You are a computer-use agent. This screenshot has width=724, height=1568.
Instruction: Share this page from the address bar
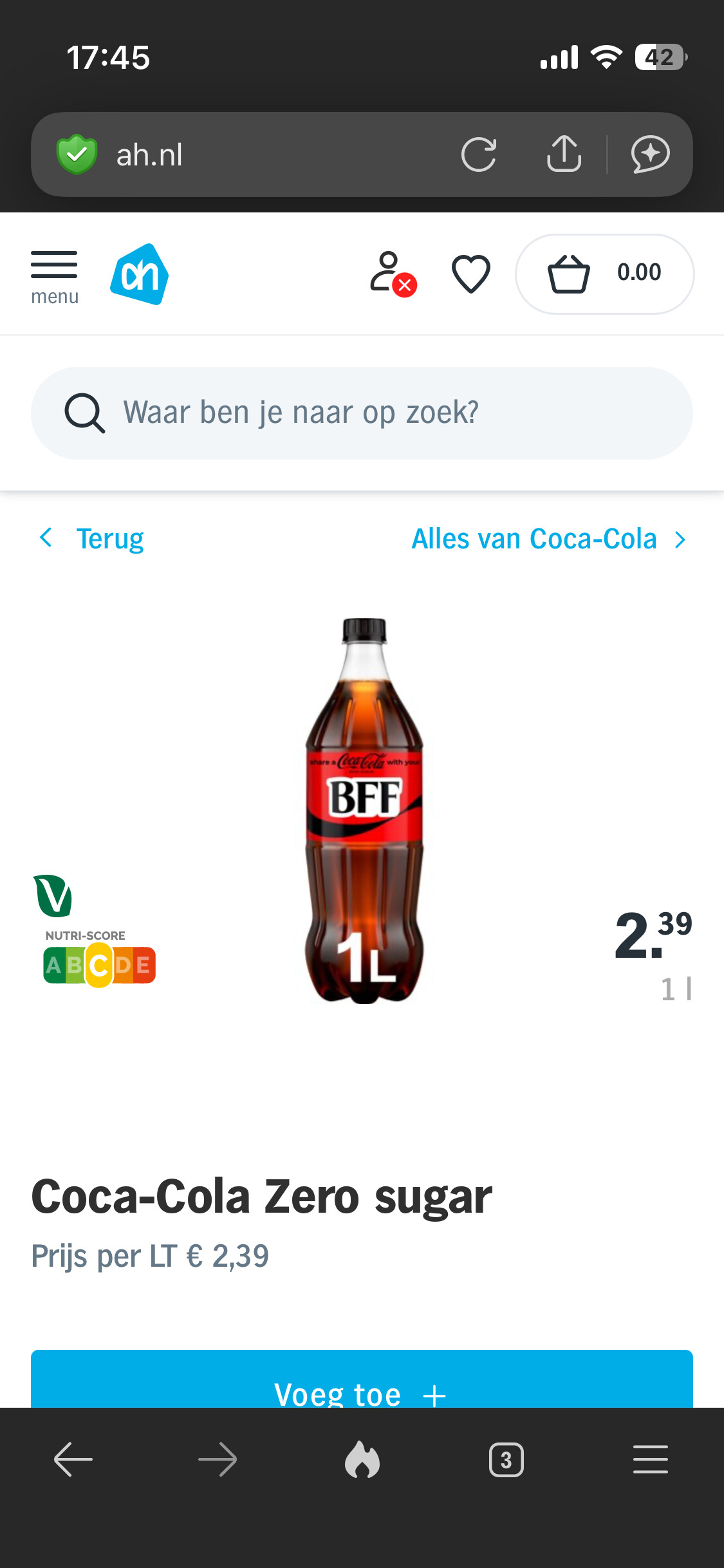coord(564,154)
